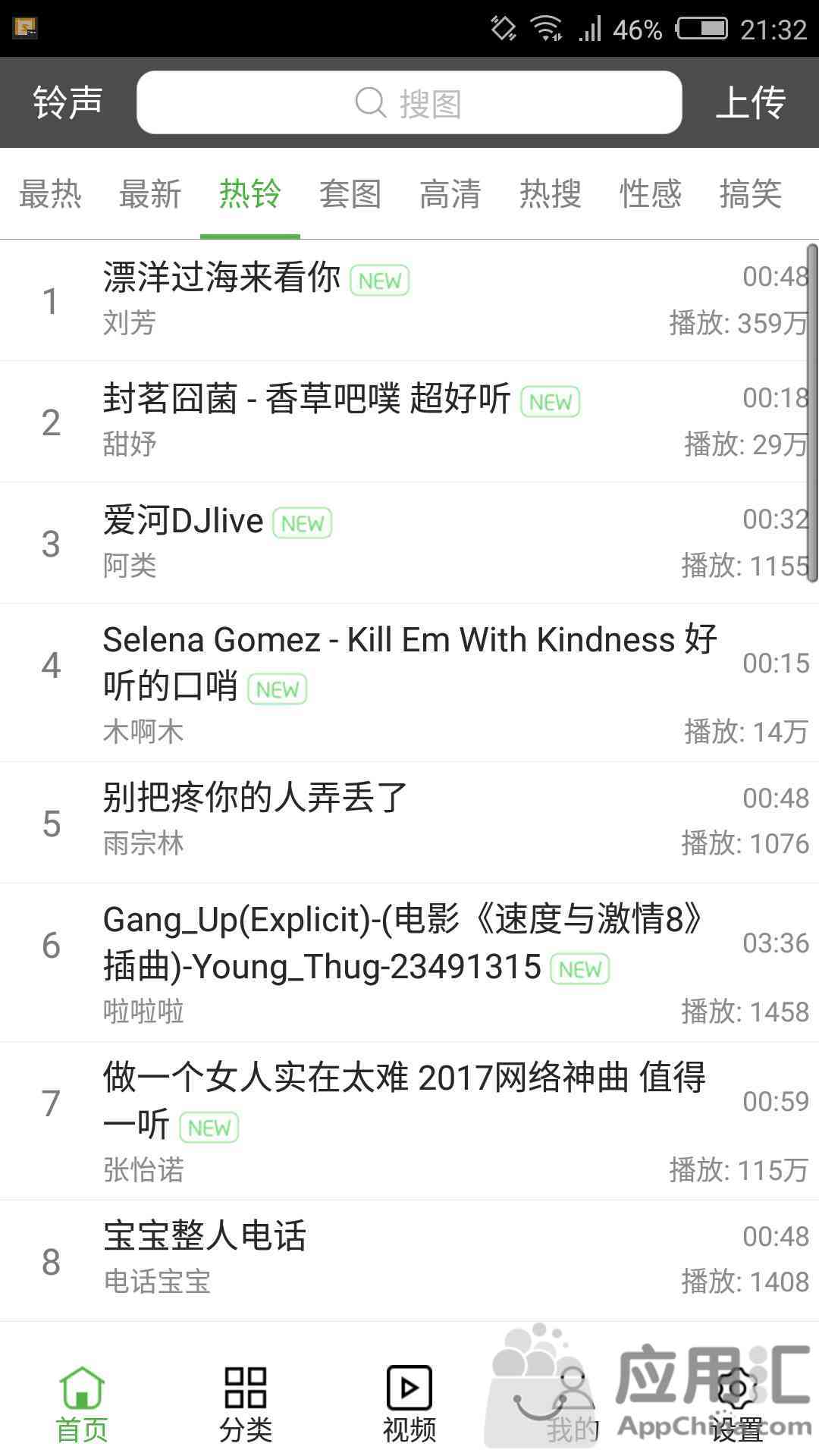Play the ringtone 宝宝整人电话
Image resolution: width=819 pixels, height=1456 pixels.
pos(409,1261)
